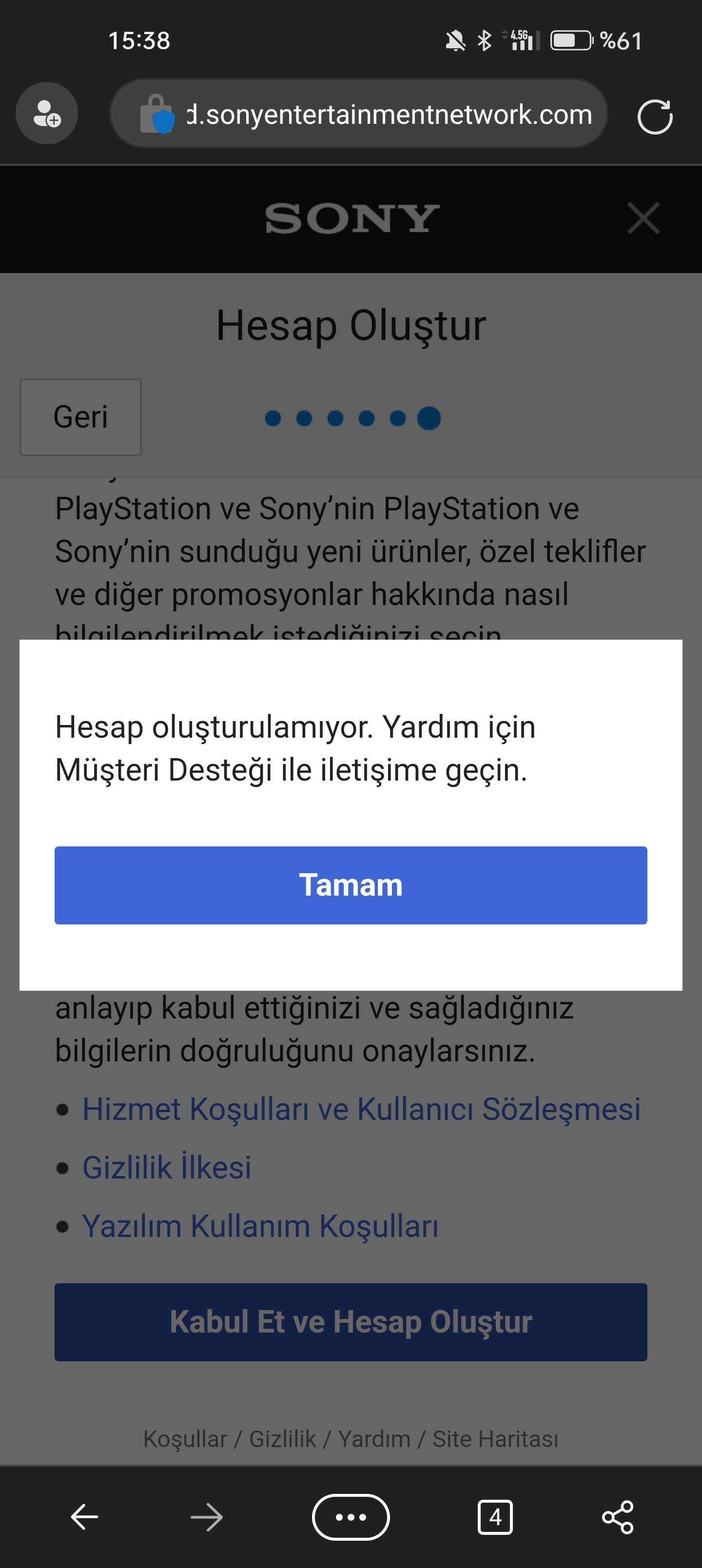Open the tab switcher showing 4 tabs
702x1568 pixels.
click(x=495, y=1517)
